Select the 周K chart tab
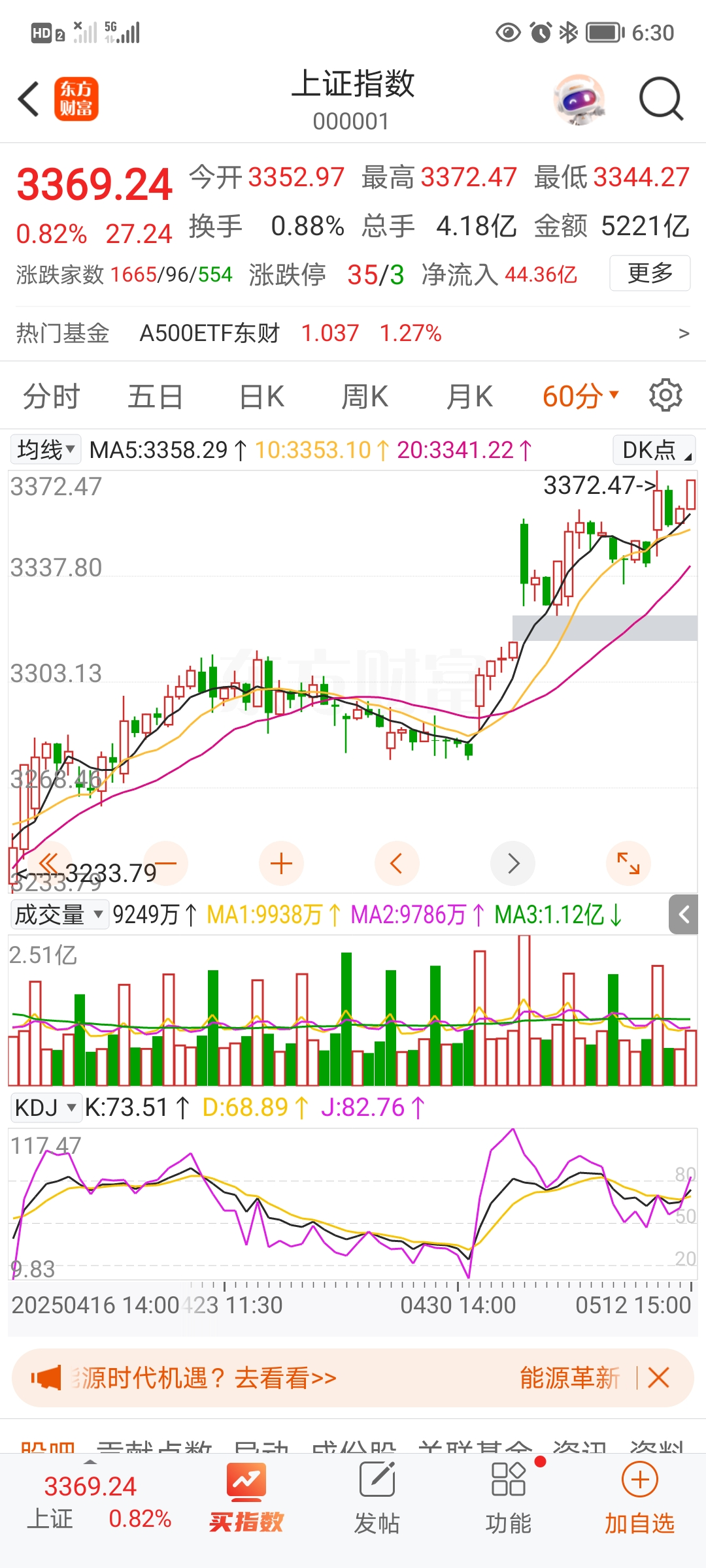The height and width of the screenshot is (1568, 706). [x=365, y=397]
